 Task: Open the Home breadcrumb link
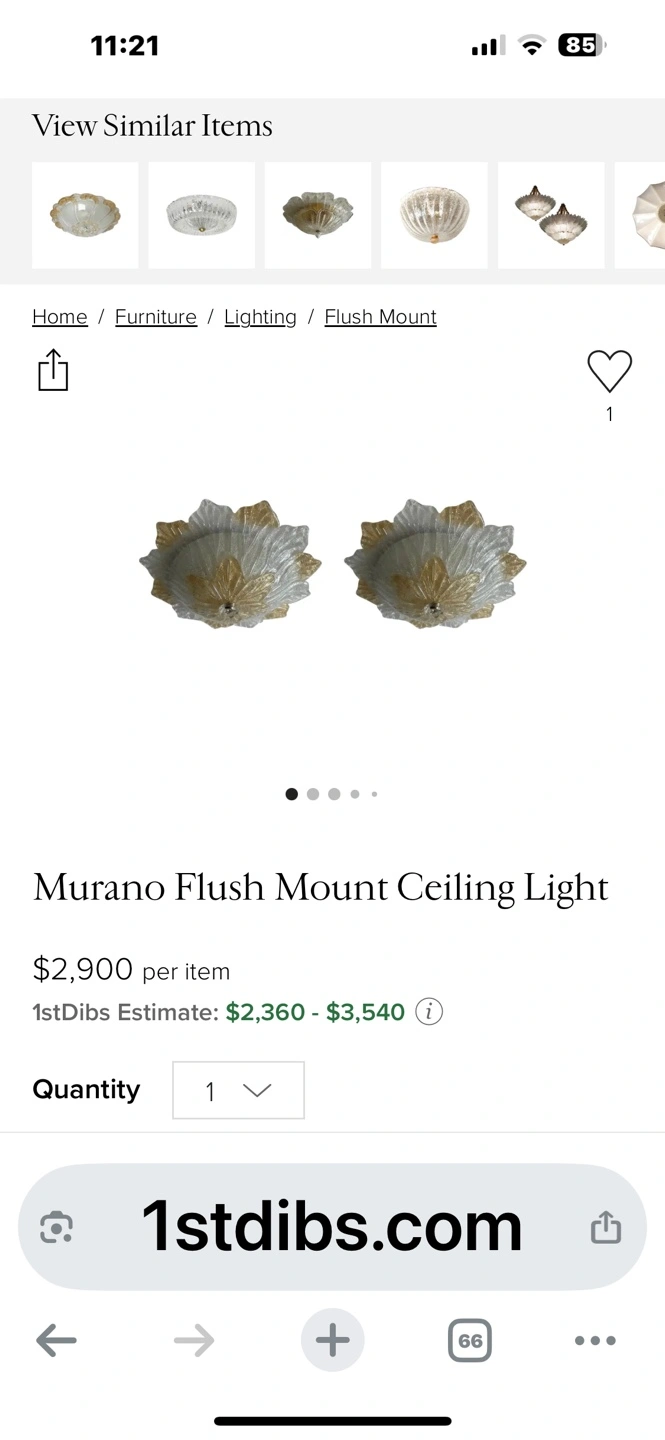coord(60,317)
